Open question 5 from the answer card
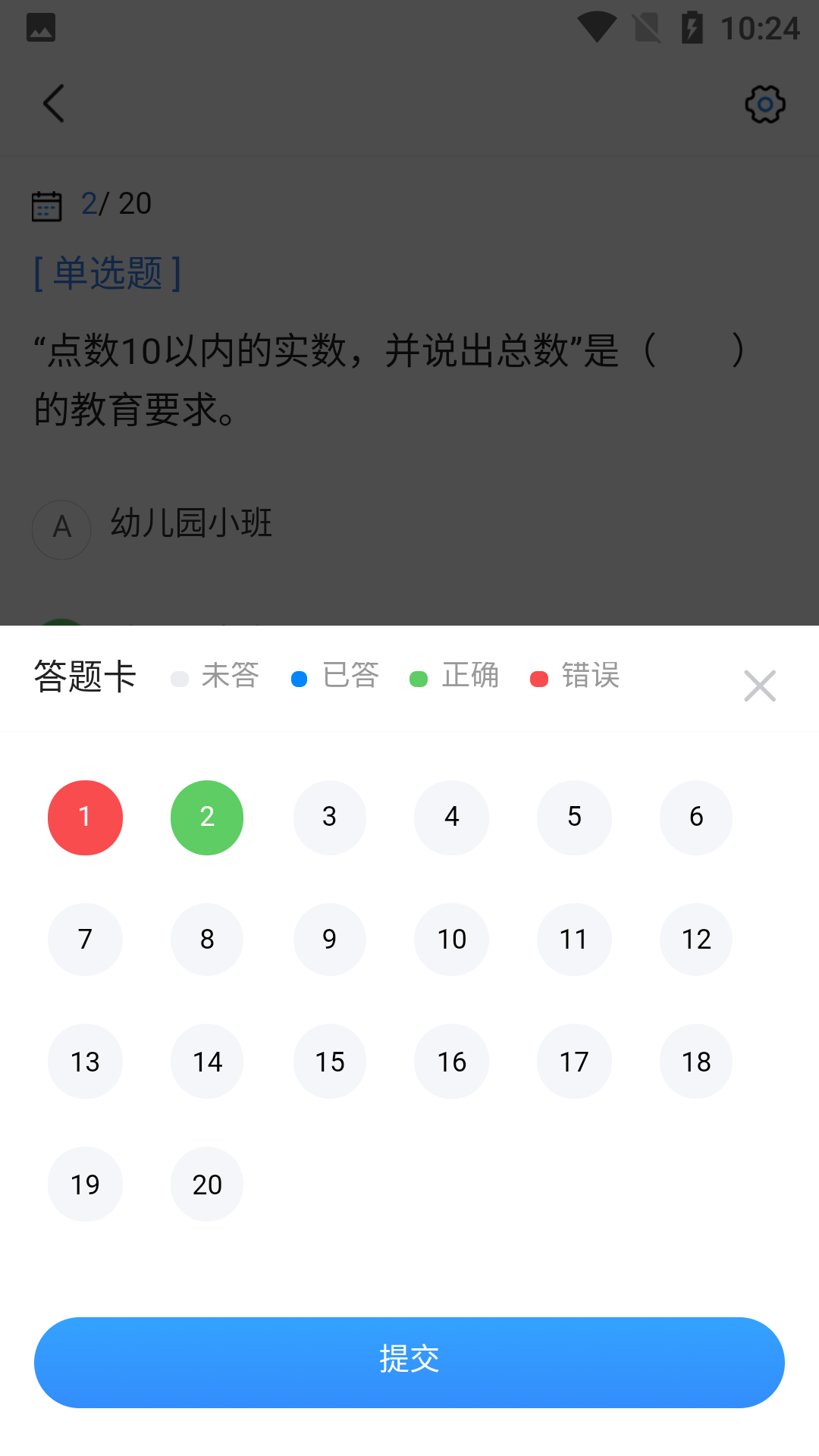This screenshot has width=819, height=1456. (573, 817)
